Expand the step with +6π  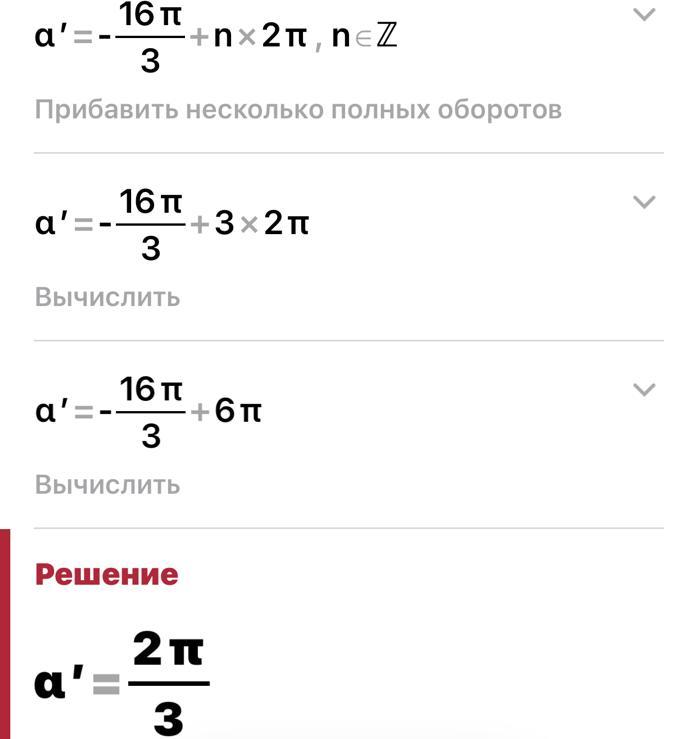[x=645, y=389]
